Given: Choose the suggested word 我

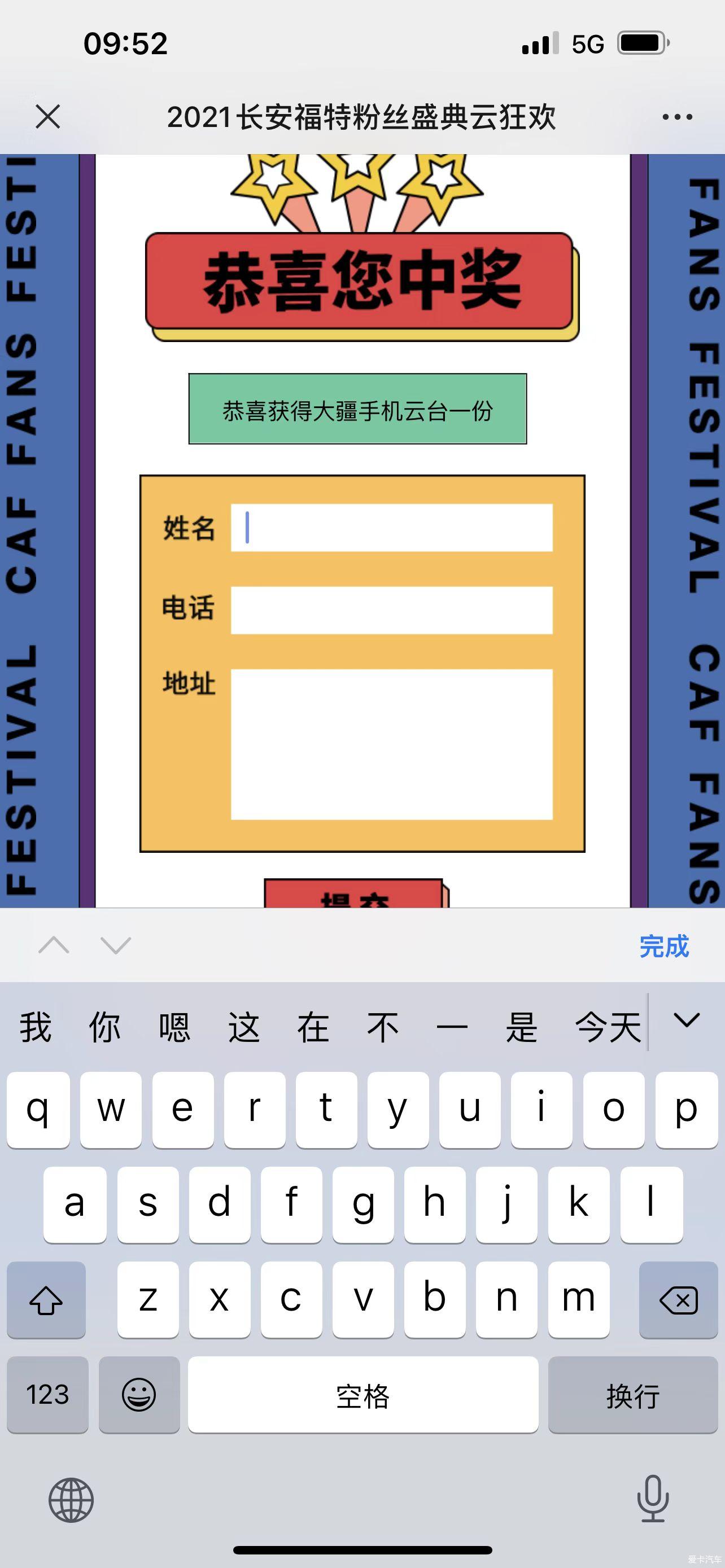Looking at the screenshot, I should (36, 1028).
